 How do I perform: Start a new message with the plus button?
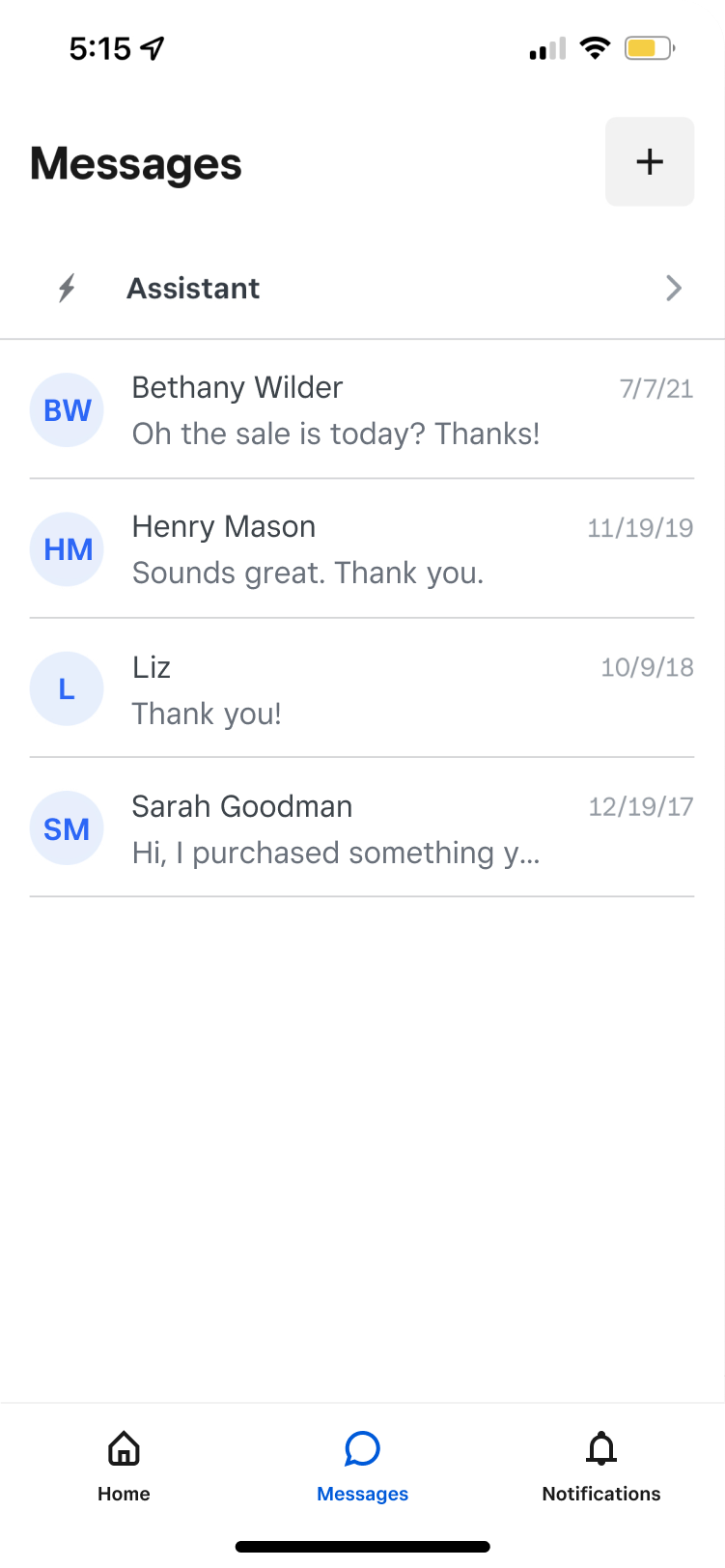(x=650, y=161)
